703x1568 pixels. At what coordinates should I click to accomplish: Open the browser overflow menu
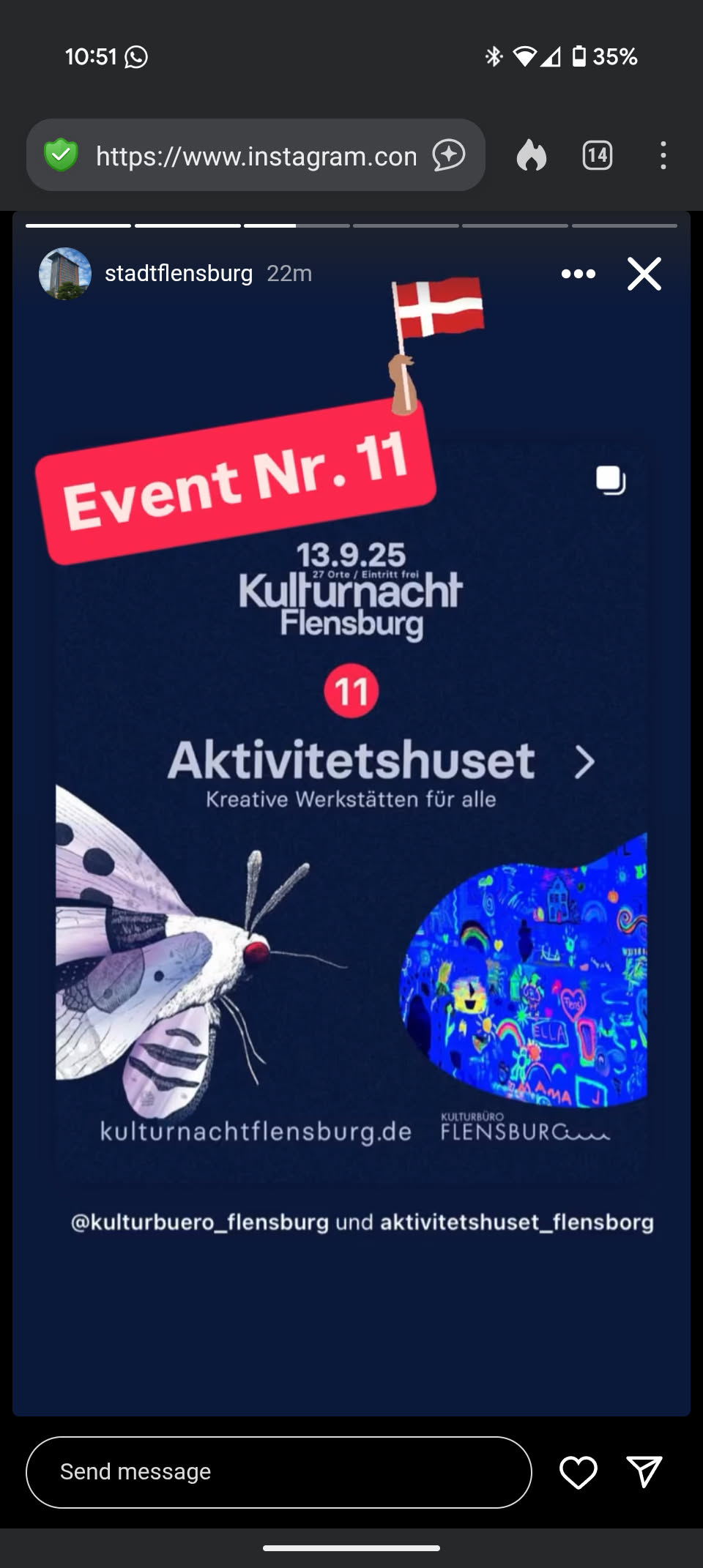coord(663,155)
